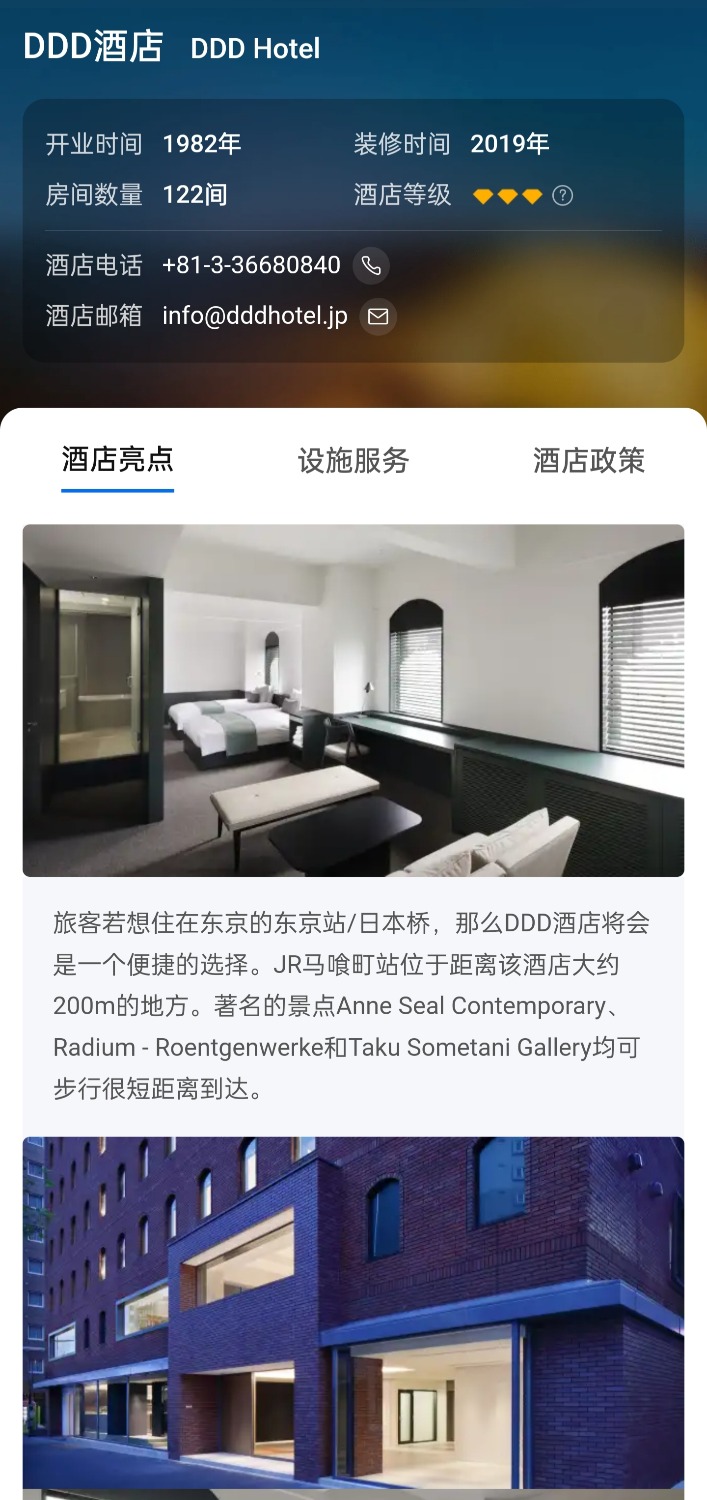Image resolution: width=707 pixels, height=1500 pixels.
Task: Switch to the 设施服务 tab
Action: (353, 461)
